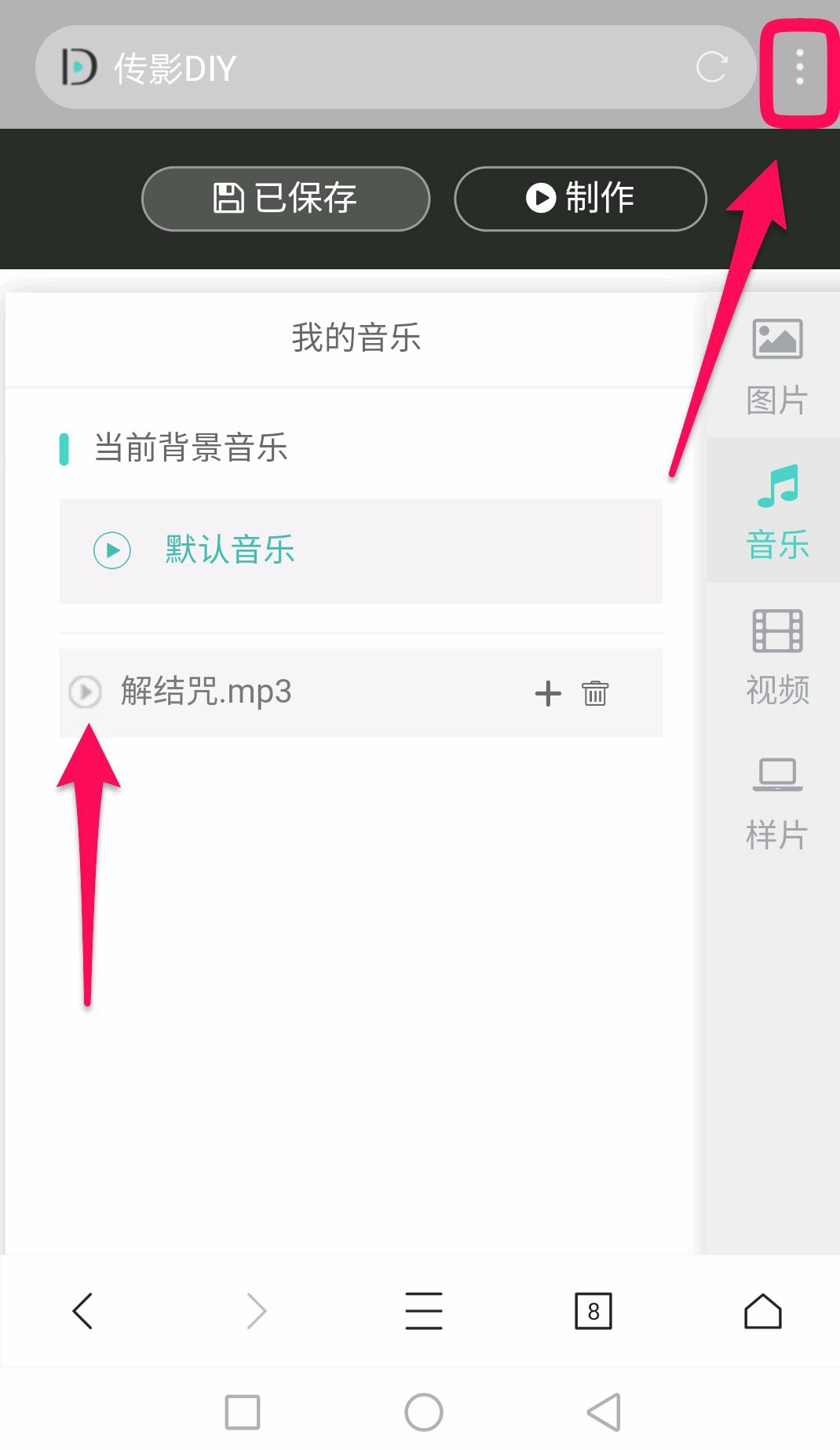Reload the 传影DIY page
This screenshot has width=840, height=1450.
[711, 67]
